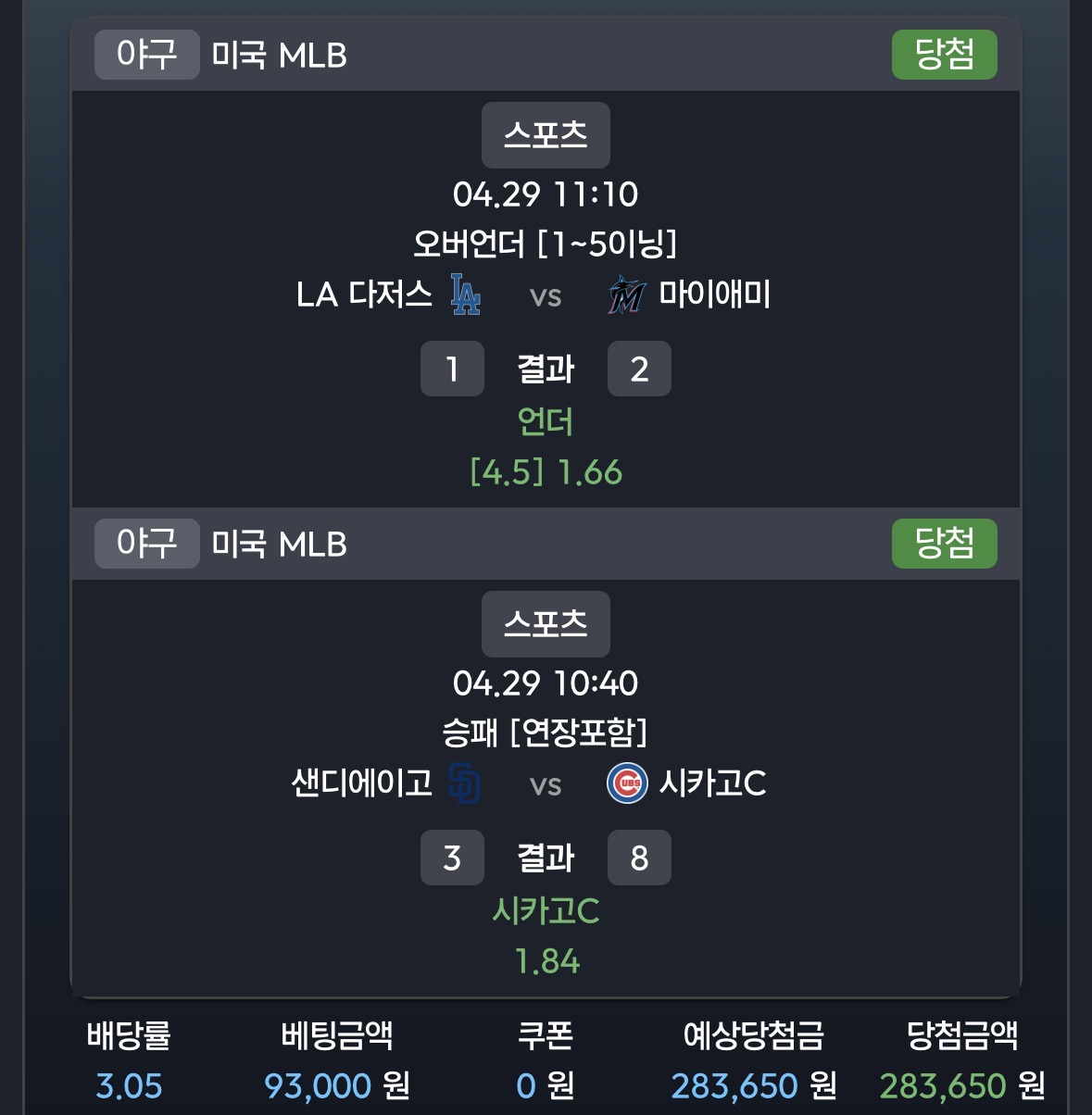Open 샌디에이고 vs 시카고C bet card
Image resolution: width=1092 pixels, height=1115 pixels.
546,784
